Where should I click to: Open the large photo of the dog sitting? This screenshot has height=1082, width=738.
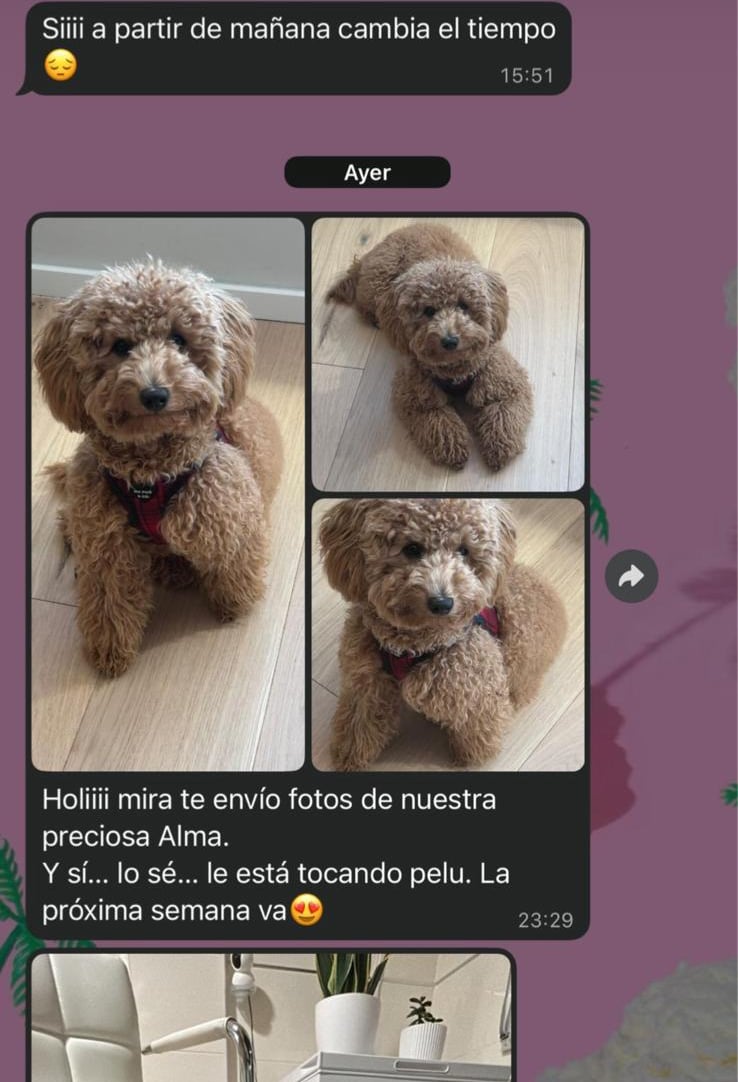pyautogui.click(x=168, y=494)
